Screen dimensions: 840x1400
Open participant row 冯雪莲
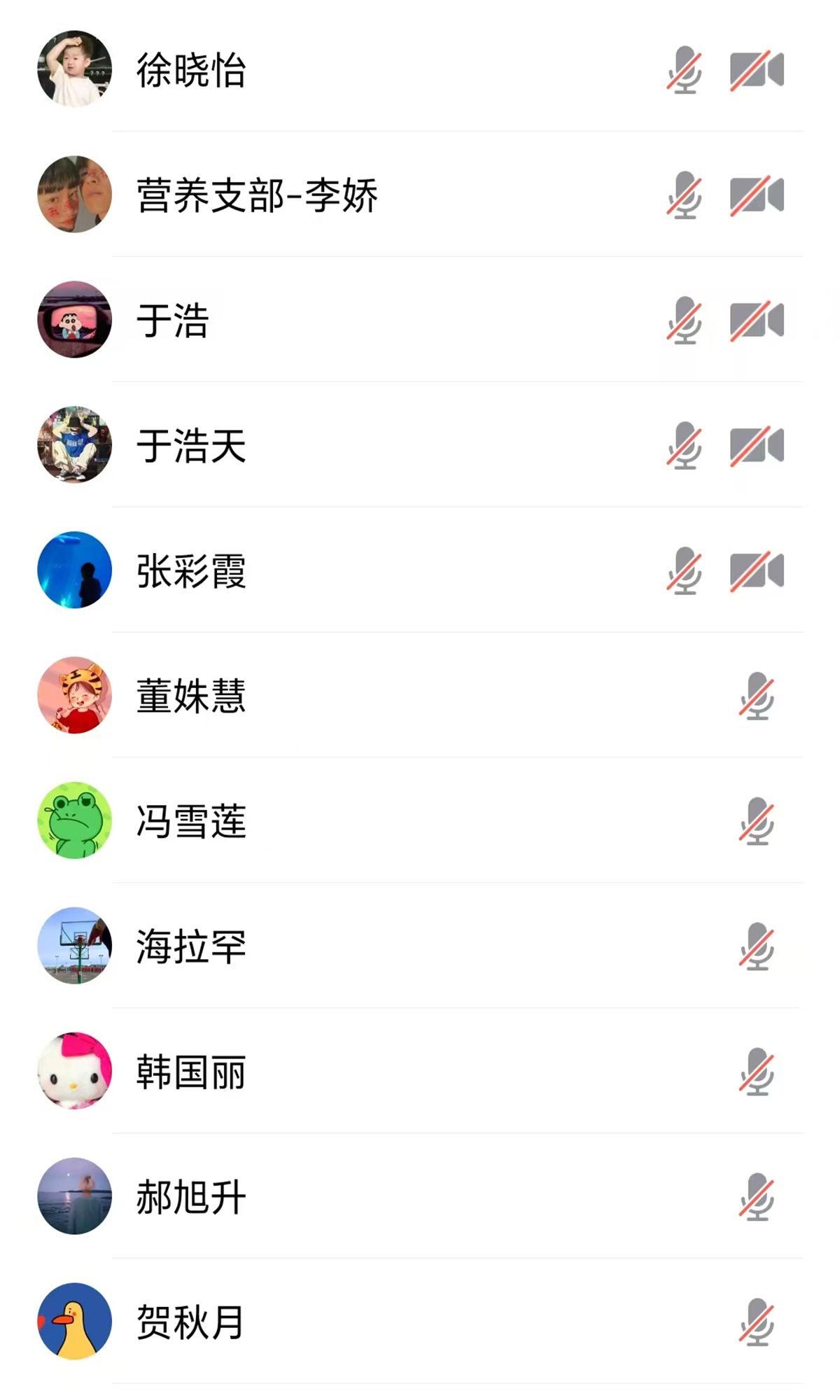[x=190, y=821]
